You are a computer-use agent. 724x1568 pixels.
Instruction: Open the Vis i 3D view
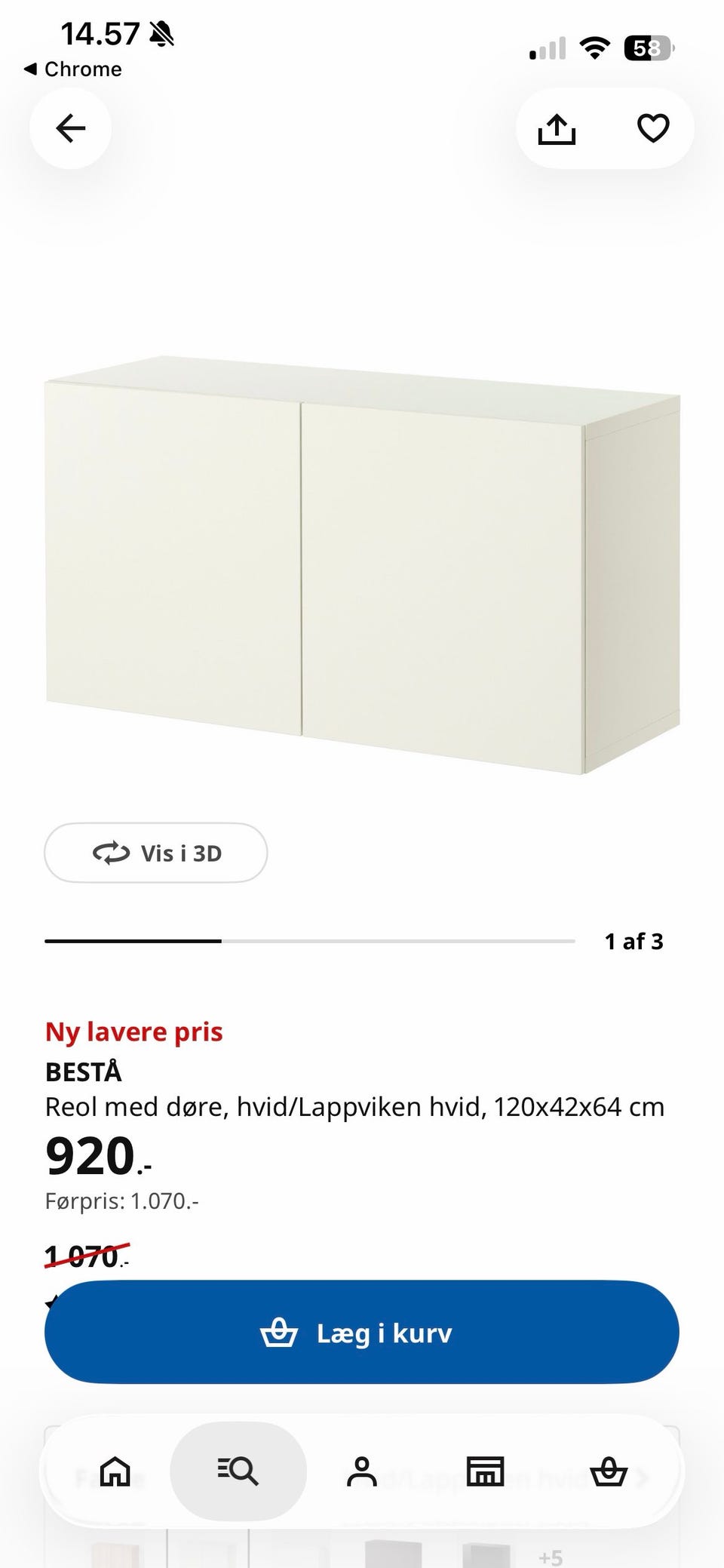pos(156,853)
